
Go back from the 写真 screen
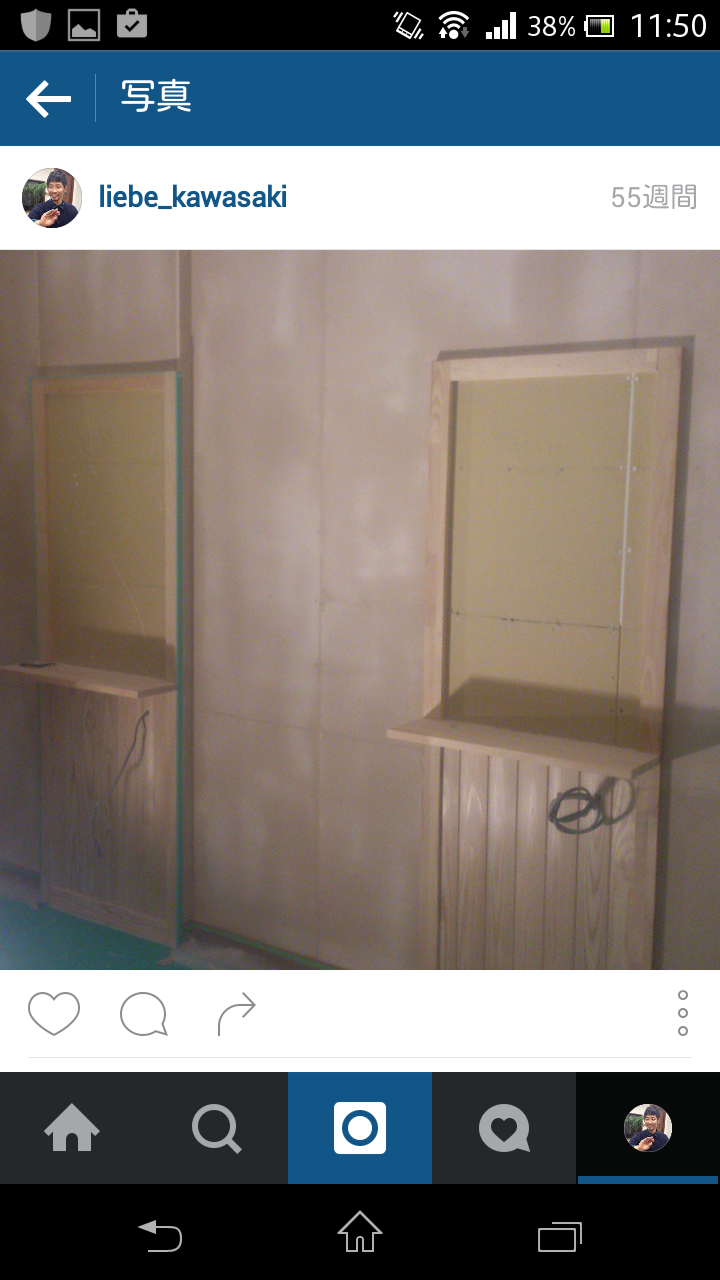tap(48, 99)
